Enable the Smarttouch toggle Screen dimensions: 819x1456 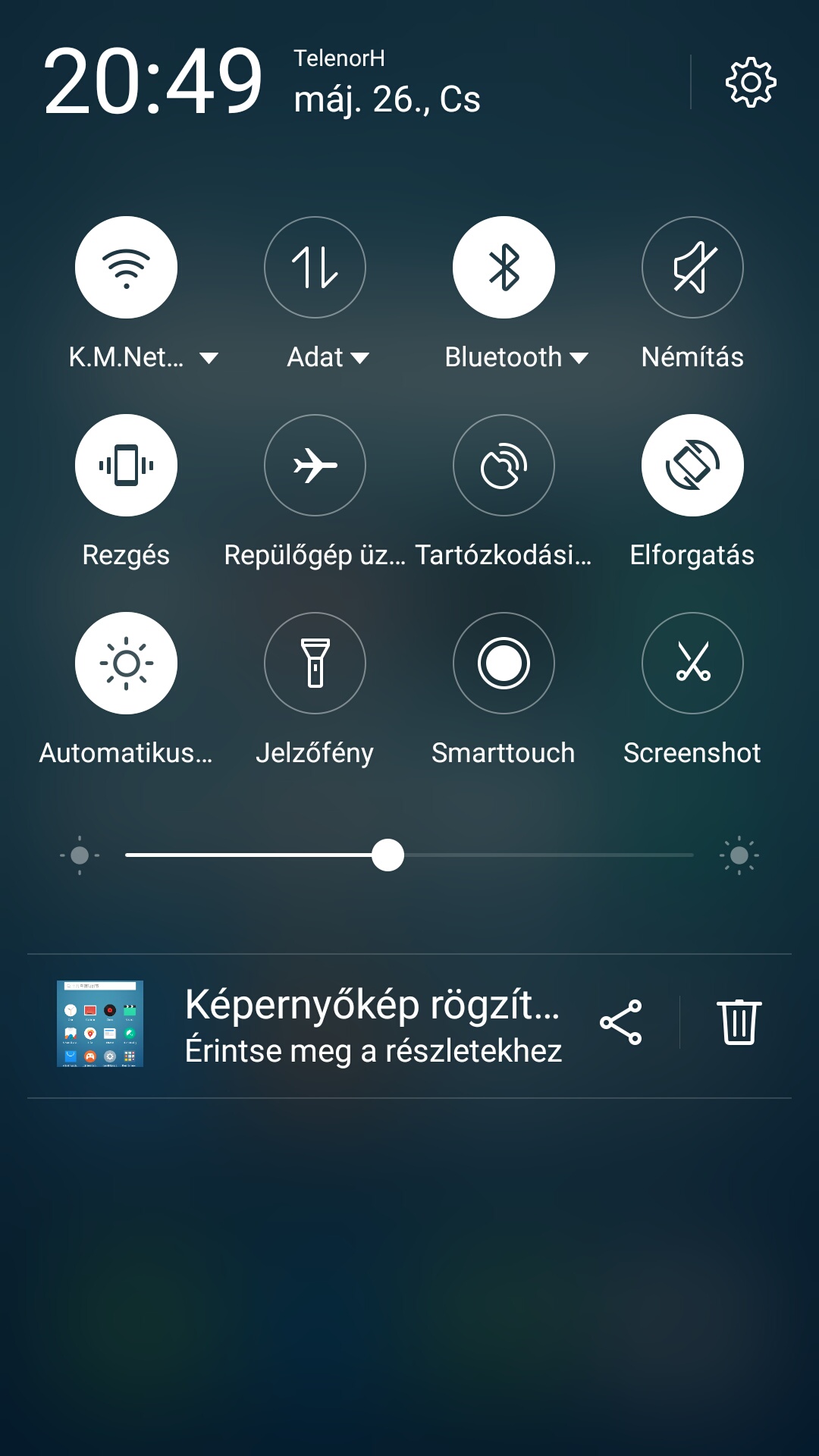[x=504, y=663]
